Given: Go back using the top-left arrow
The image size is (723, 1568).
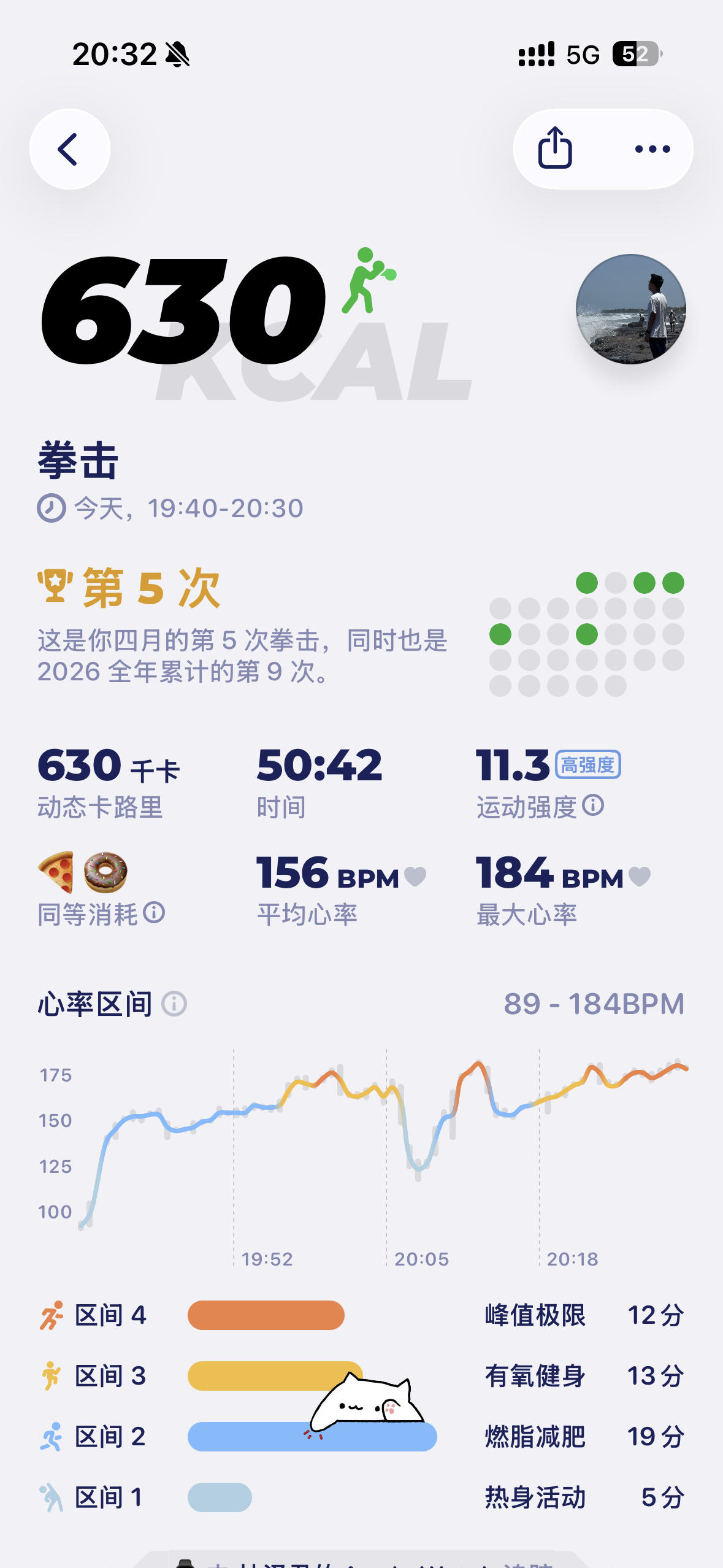Looking at the screenshot, I should coord(69,149).
